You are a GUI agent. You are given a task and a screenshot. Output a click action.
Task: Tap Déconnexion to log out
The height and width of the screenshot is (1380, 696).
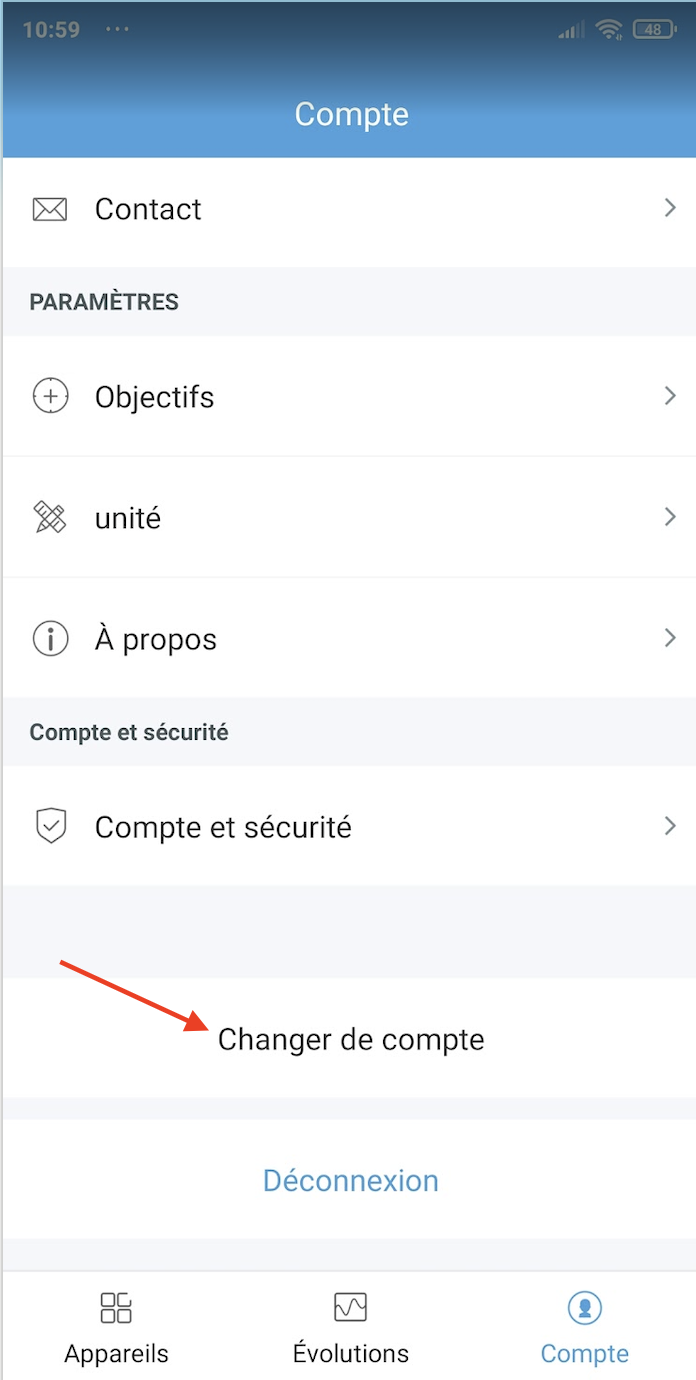350,1180
